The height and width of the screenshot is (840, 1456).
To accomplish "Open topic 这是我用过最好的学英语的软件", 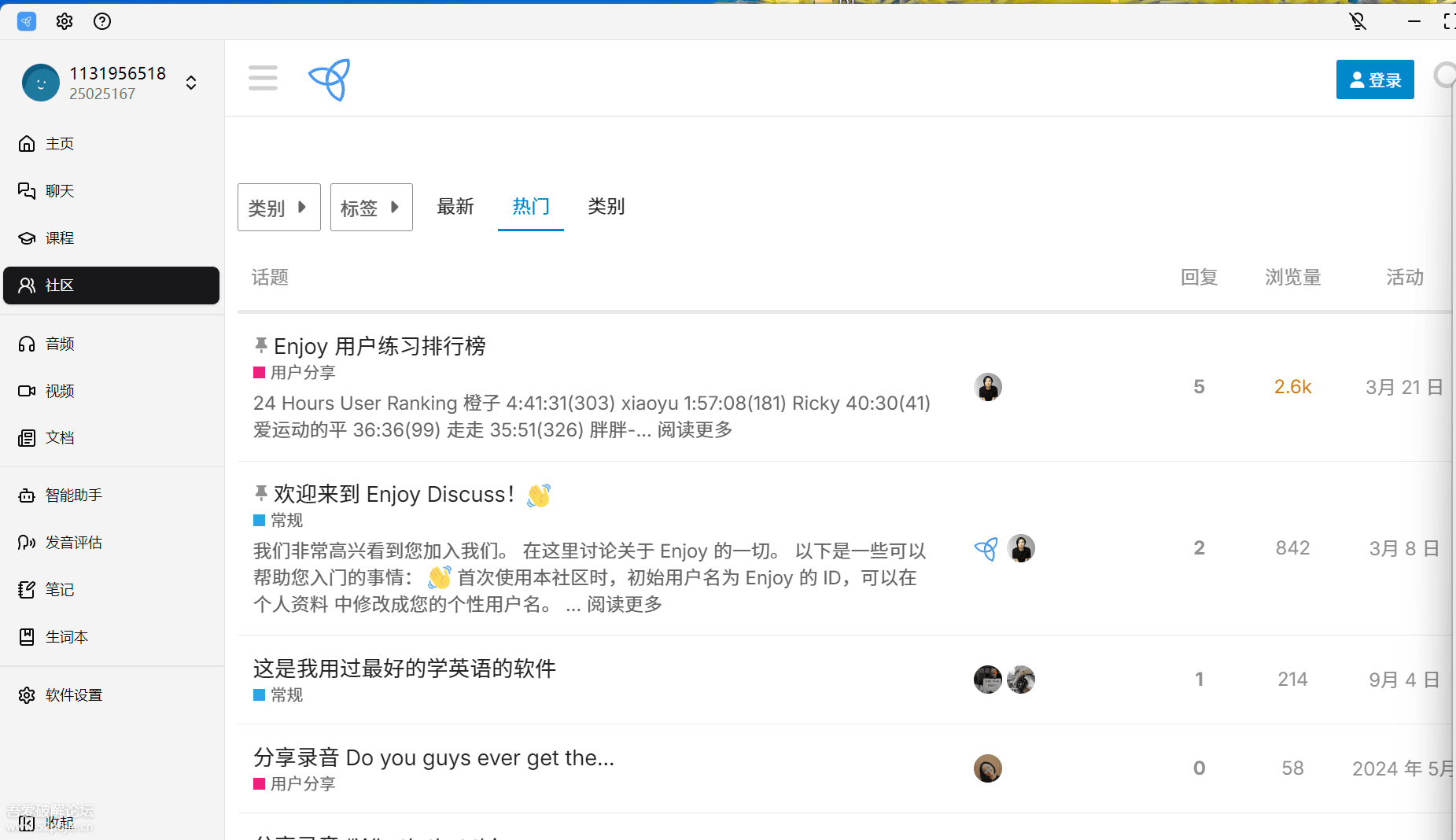I will pyautogui.click(x=404, y=669).
